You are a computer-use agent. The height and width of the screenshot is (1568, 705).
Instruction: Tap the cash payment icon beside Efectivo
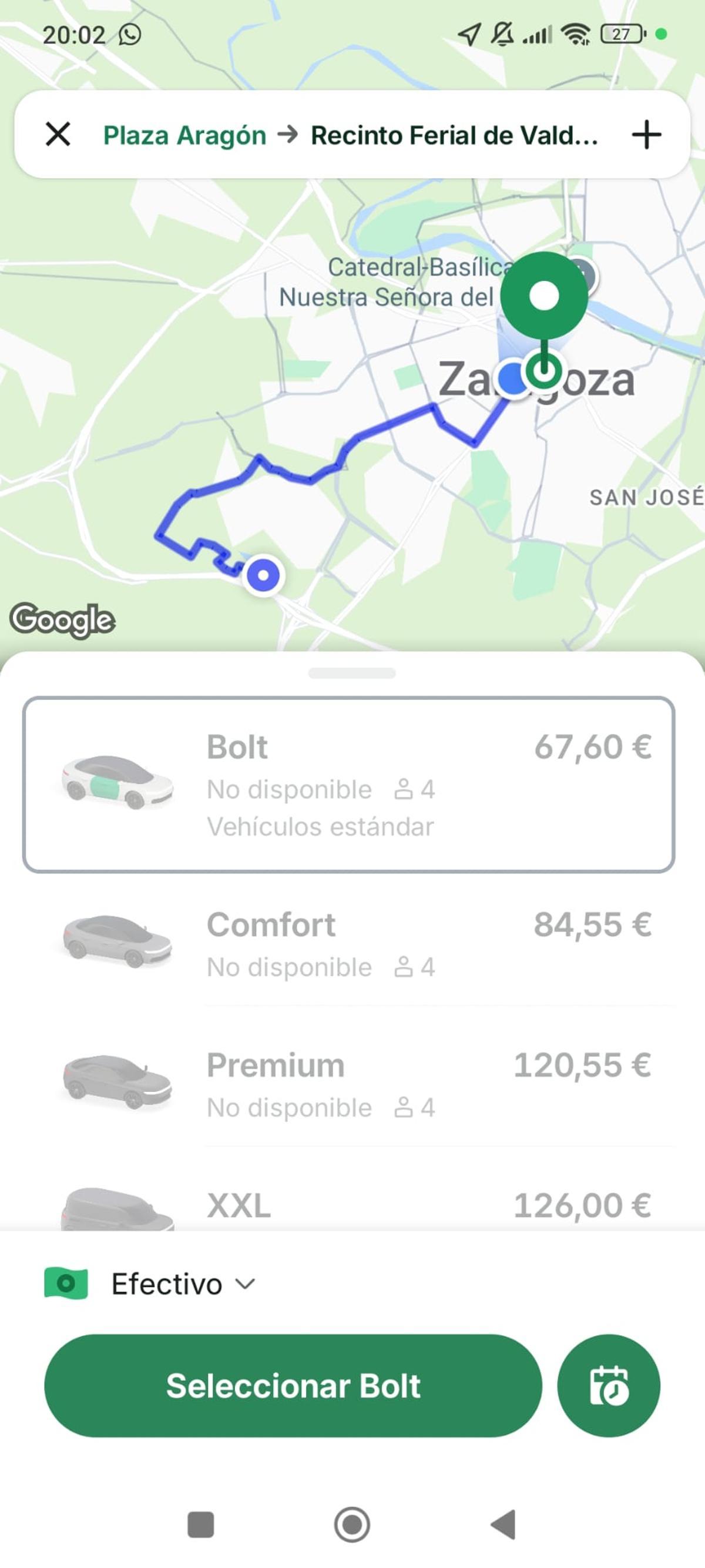(67, 1283)
